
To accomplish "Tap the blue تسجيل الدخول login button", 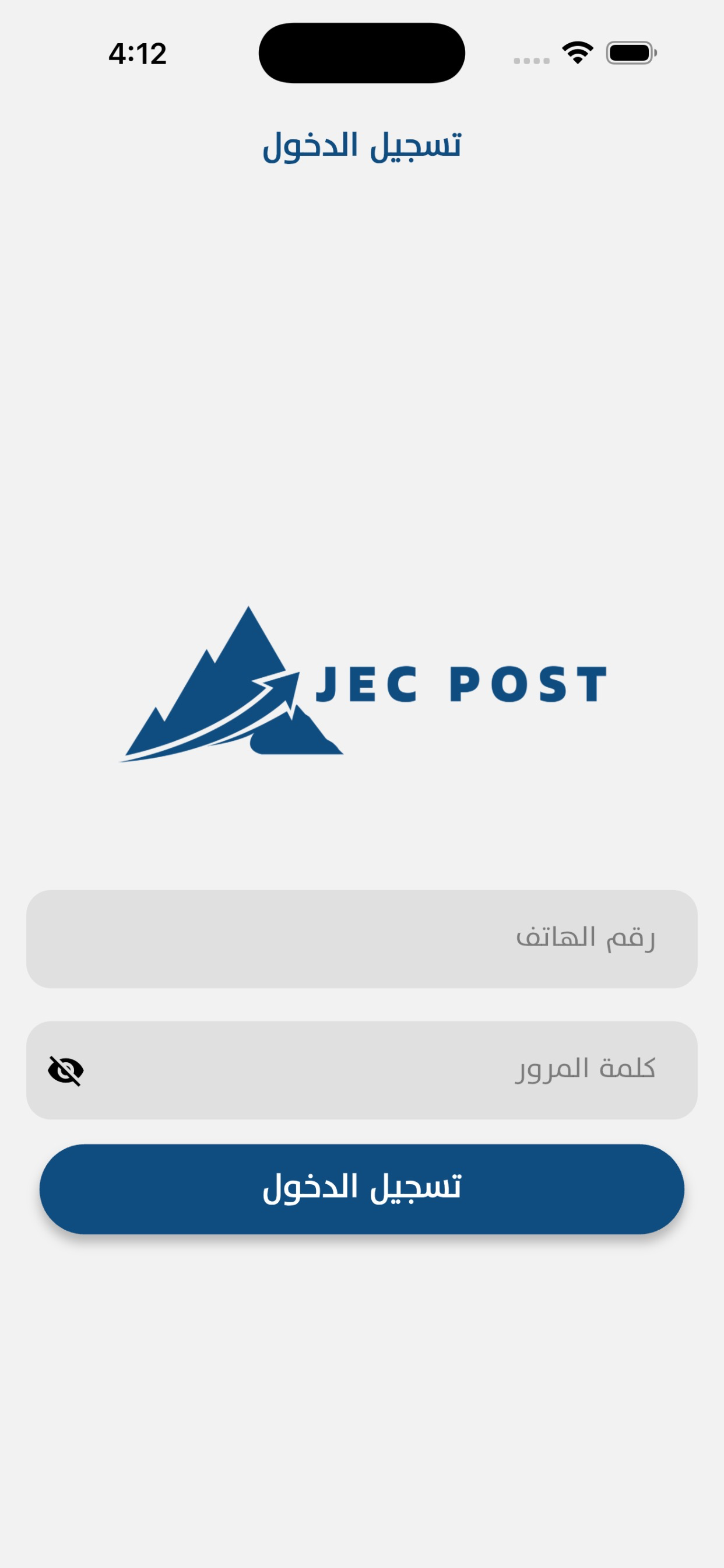I will pyautogui.click(x=361, y=1188).
